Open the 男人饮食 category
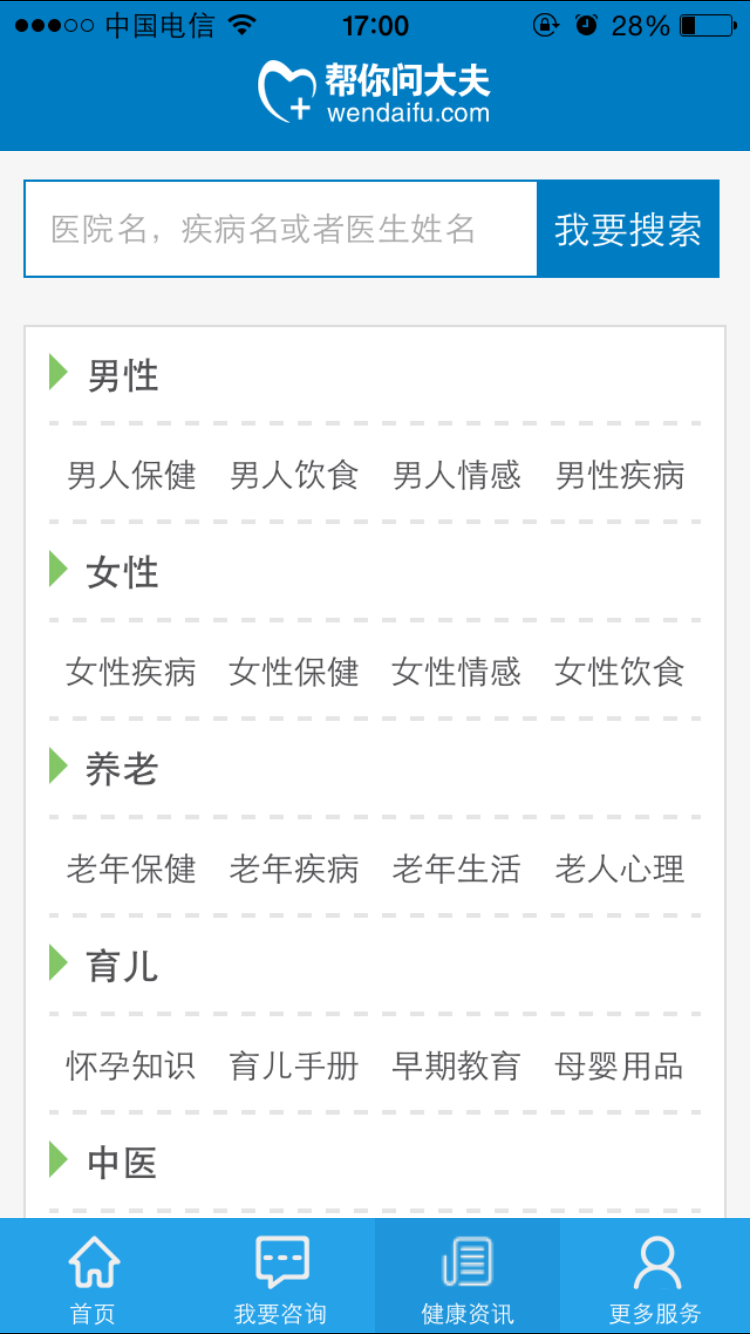 point(294,475)
